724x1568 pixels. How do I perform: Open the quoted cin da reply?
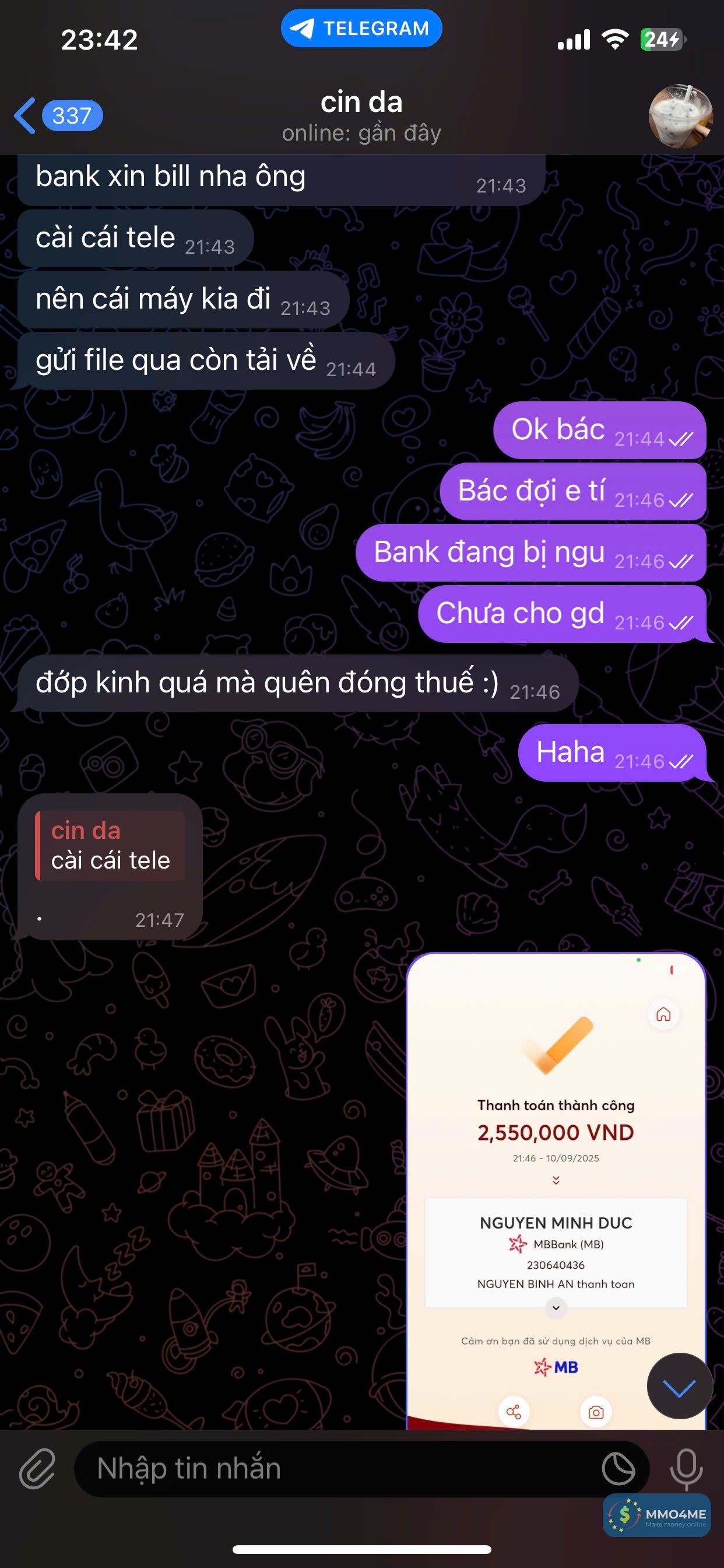click(x=110, y=845)
